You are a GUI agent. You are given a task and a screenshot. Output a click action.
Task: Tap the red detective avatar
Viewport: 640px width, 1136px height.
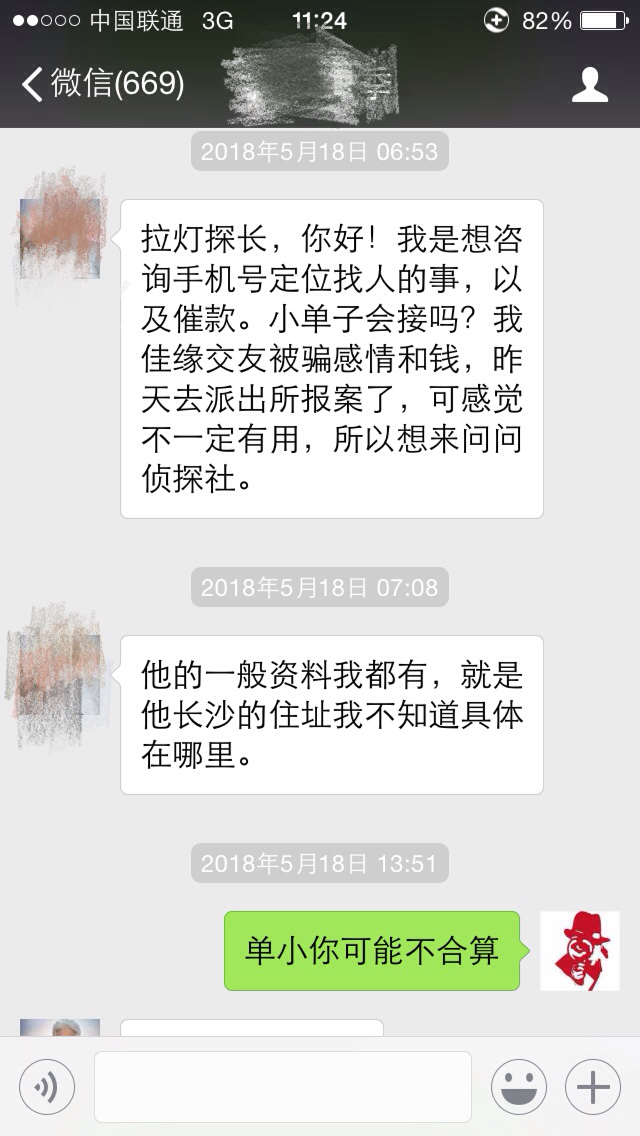(579, 950)
